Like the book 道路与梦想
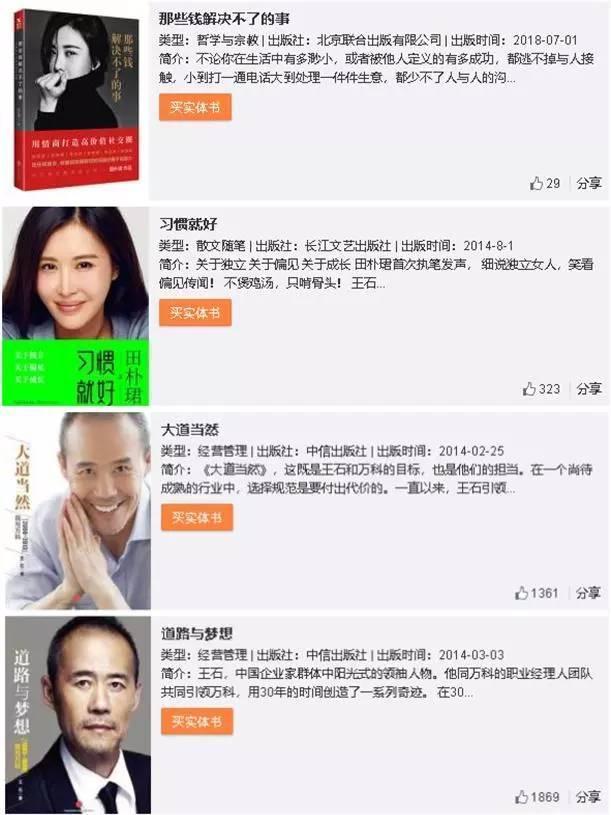Screen dimensions: 611x815 pos(537,797)
